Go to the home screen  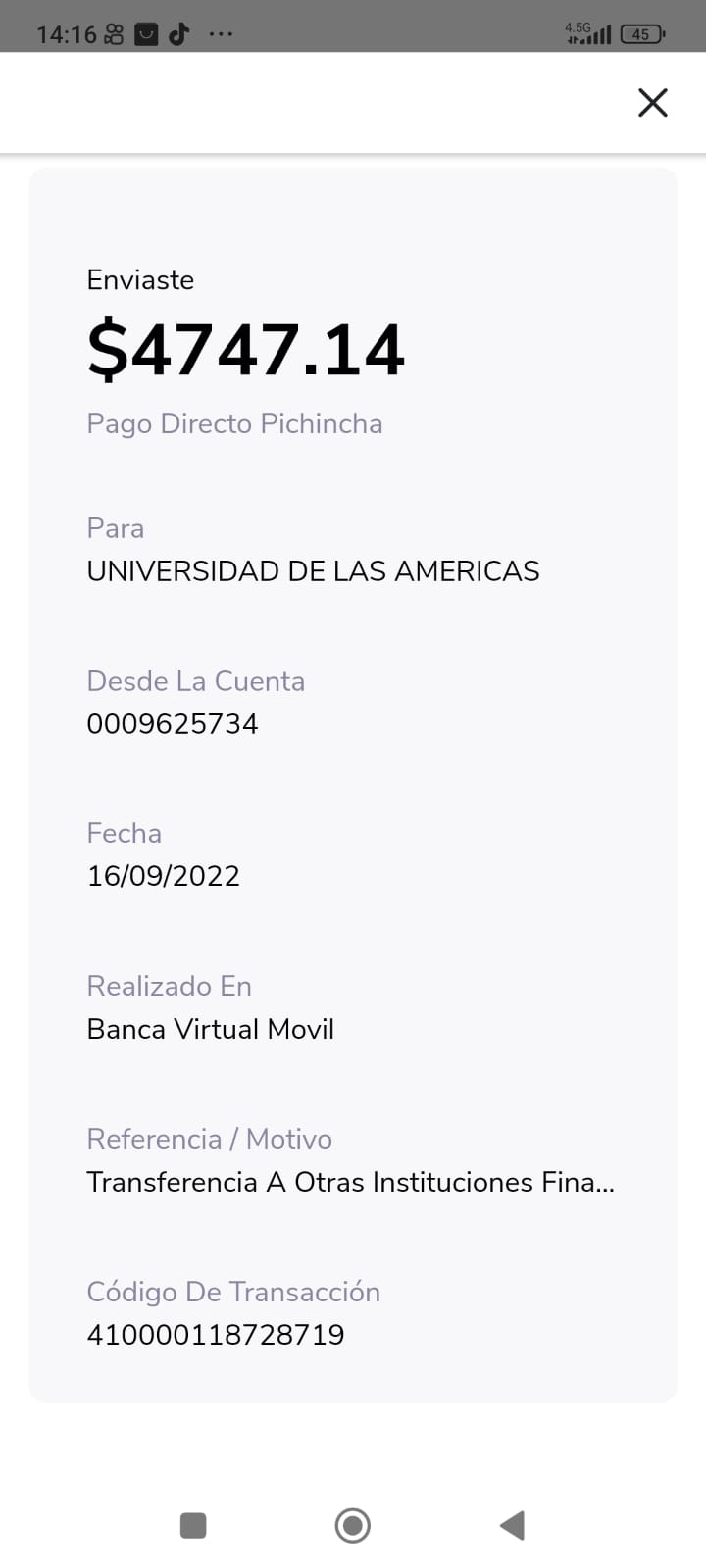(353, 1525)
